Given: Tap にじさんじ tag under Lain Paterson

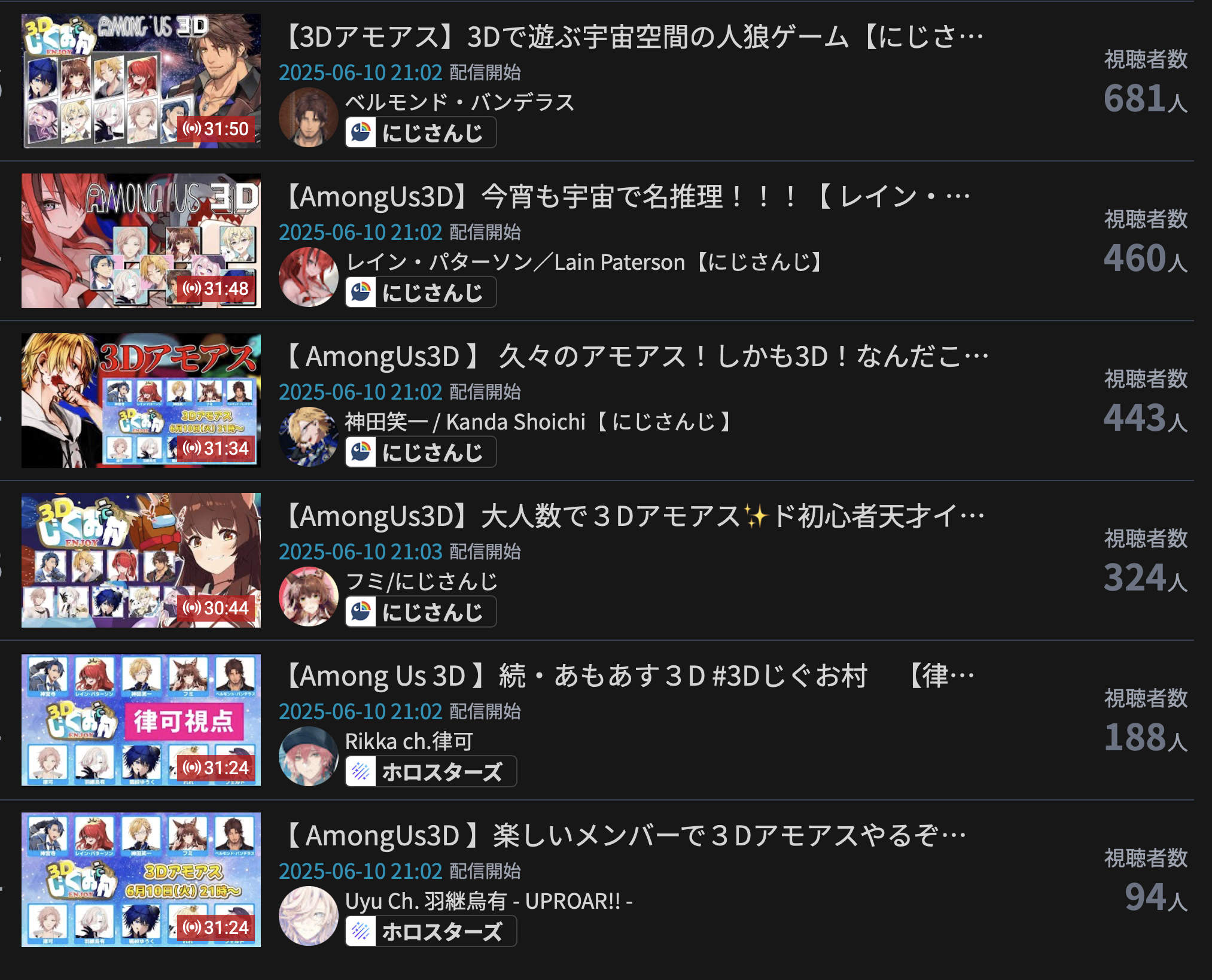Looking at the screenshot, I should (x=421, y=292).
